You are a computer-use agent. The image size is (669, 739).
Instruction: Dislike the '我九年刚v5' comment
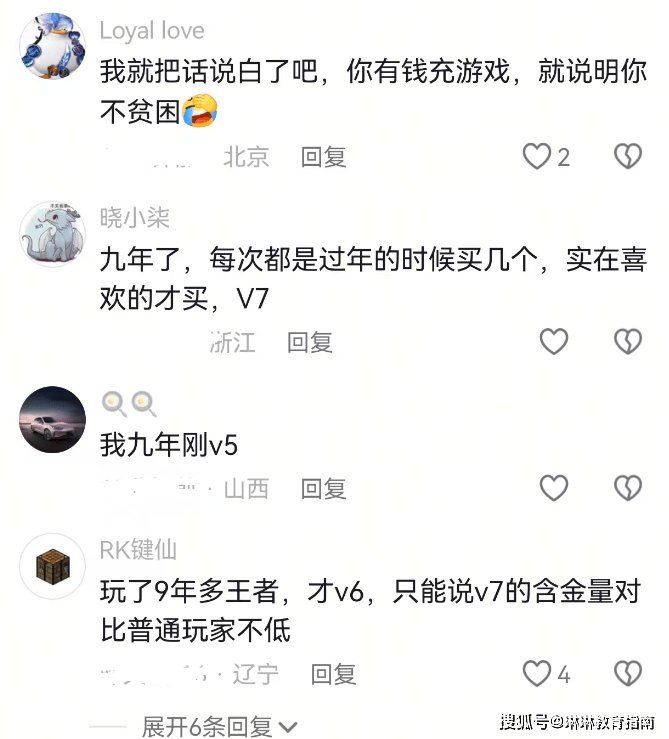(627, 488)
